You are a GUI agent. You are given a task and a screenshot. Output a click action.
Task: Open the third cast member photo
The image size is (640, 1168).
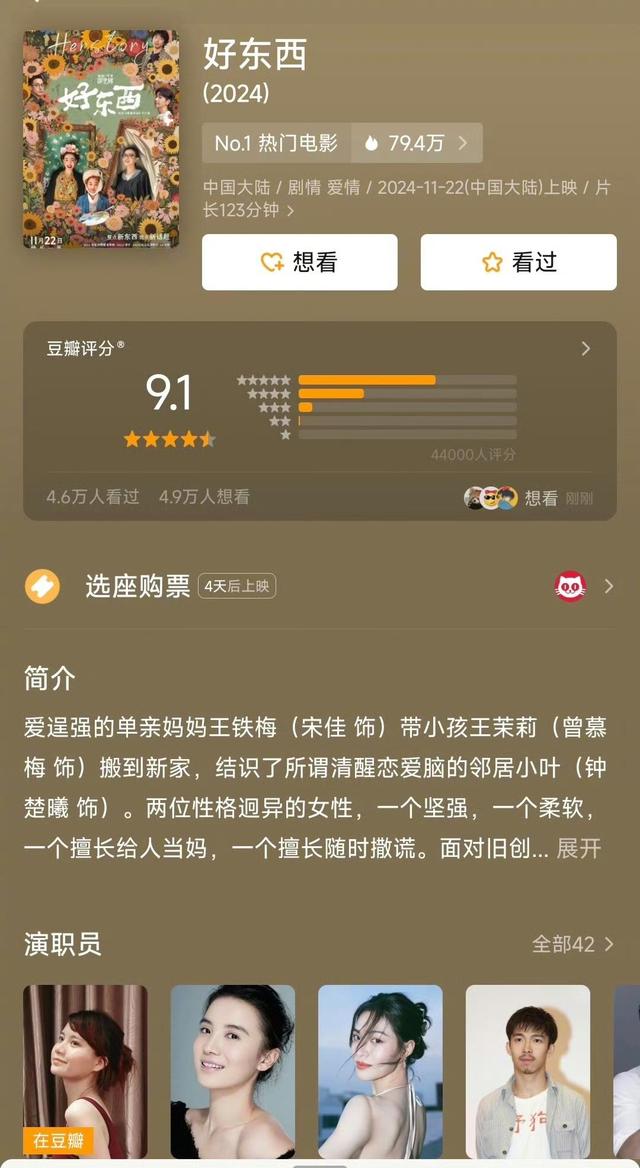380,1070
